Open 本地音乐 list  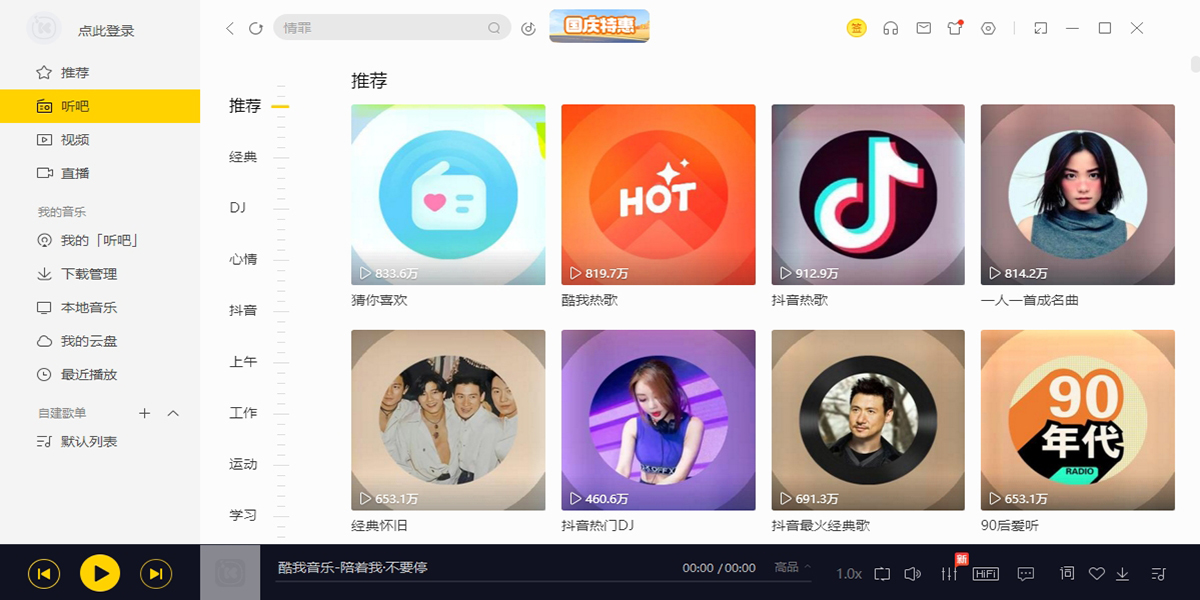[x=88, y=308]
